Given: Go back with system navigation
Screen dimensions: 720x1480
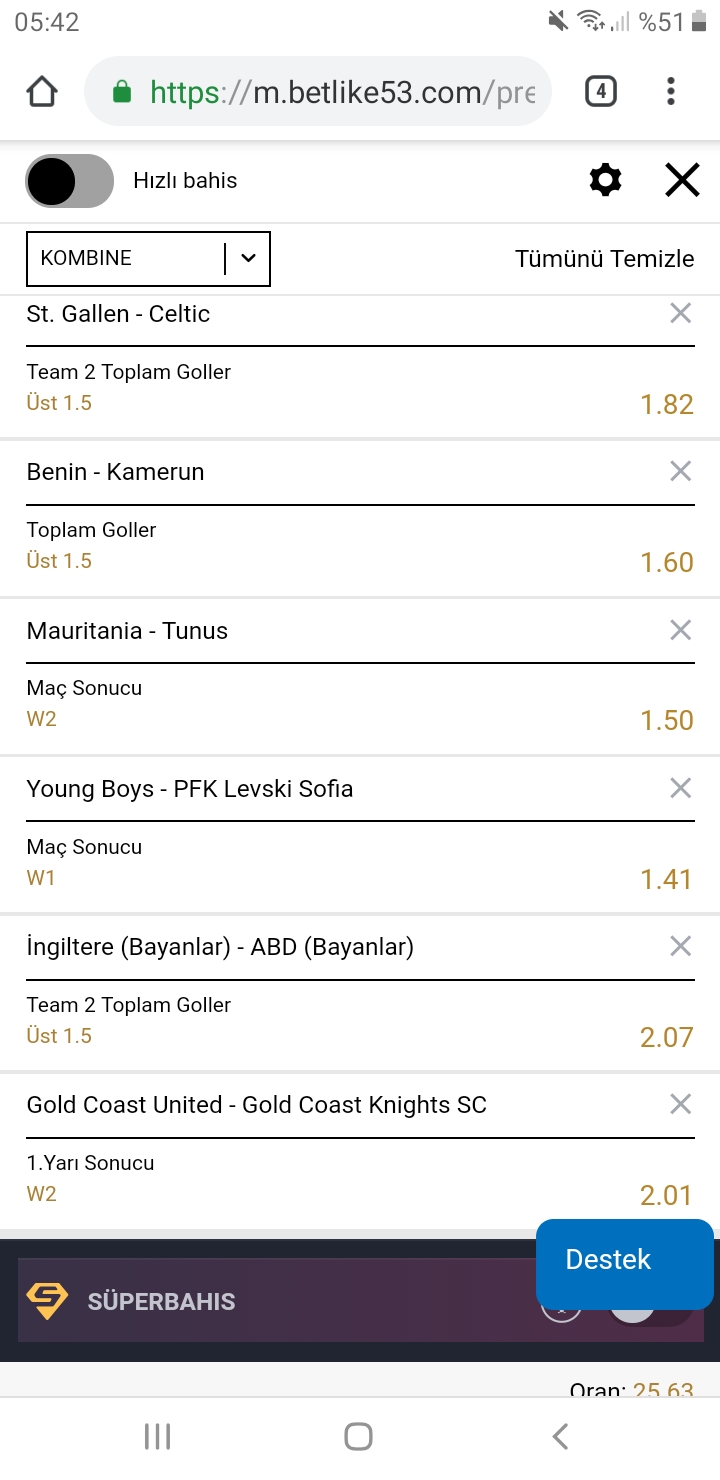Looking at the screenshot, I should tap(561, 1437).
